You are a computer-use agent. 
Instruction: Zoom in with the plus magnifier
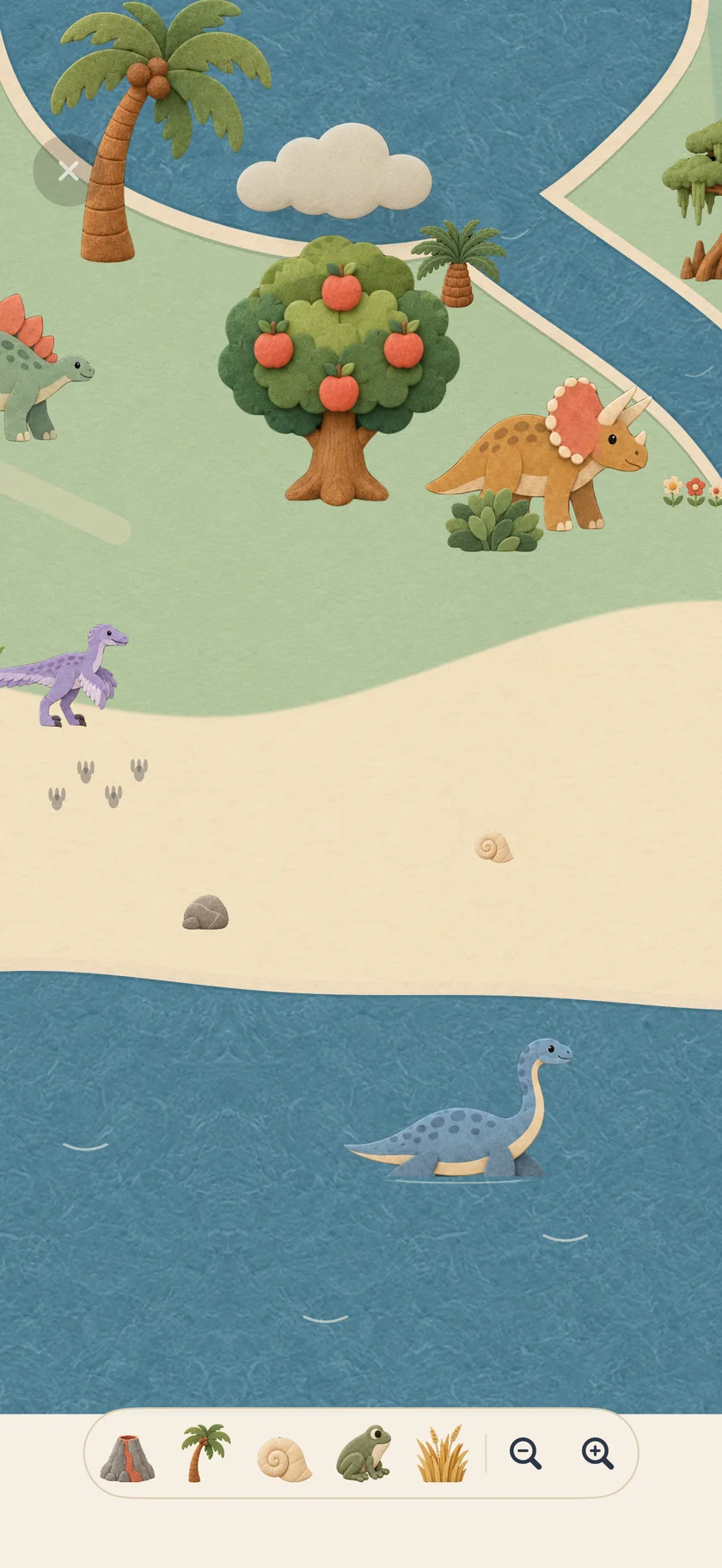[x=597, y=1454]
